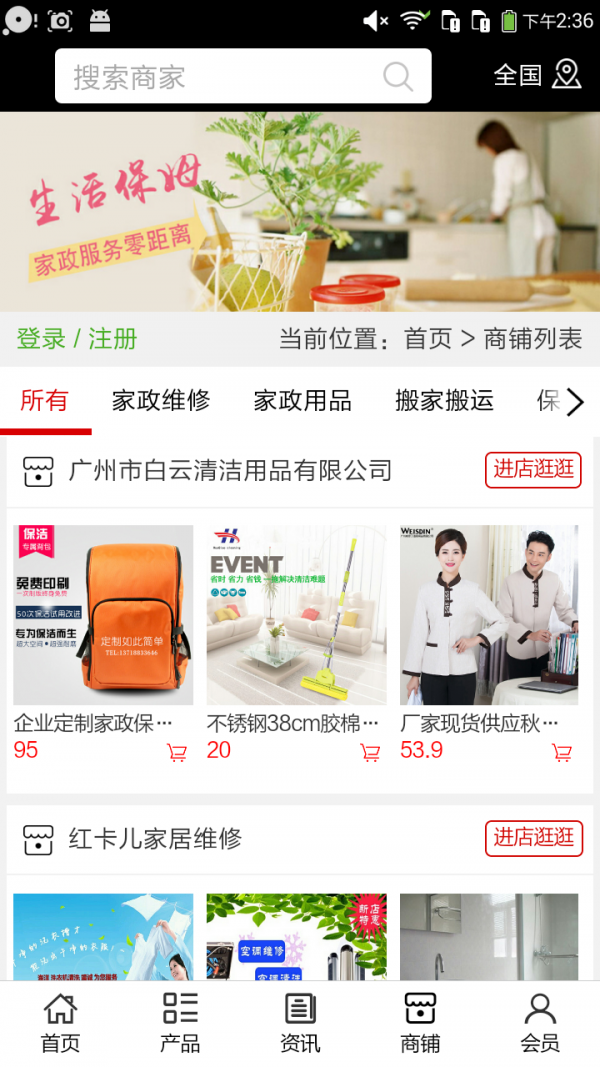Switch to the 家政用品 tab
The width and height of the screenshot is (600, 1067).
(302, 401)
